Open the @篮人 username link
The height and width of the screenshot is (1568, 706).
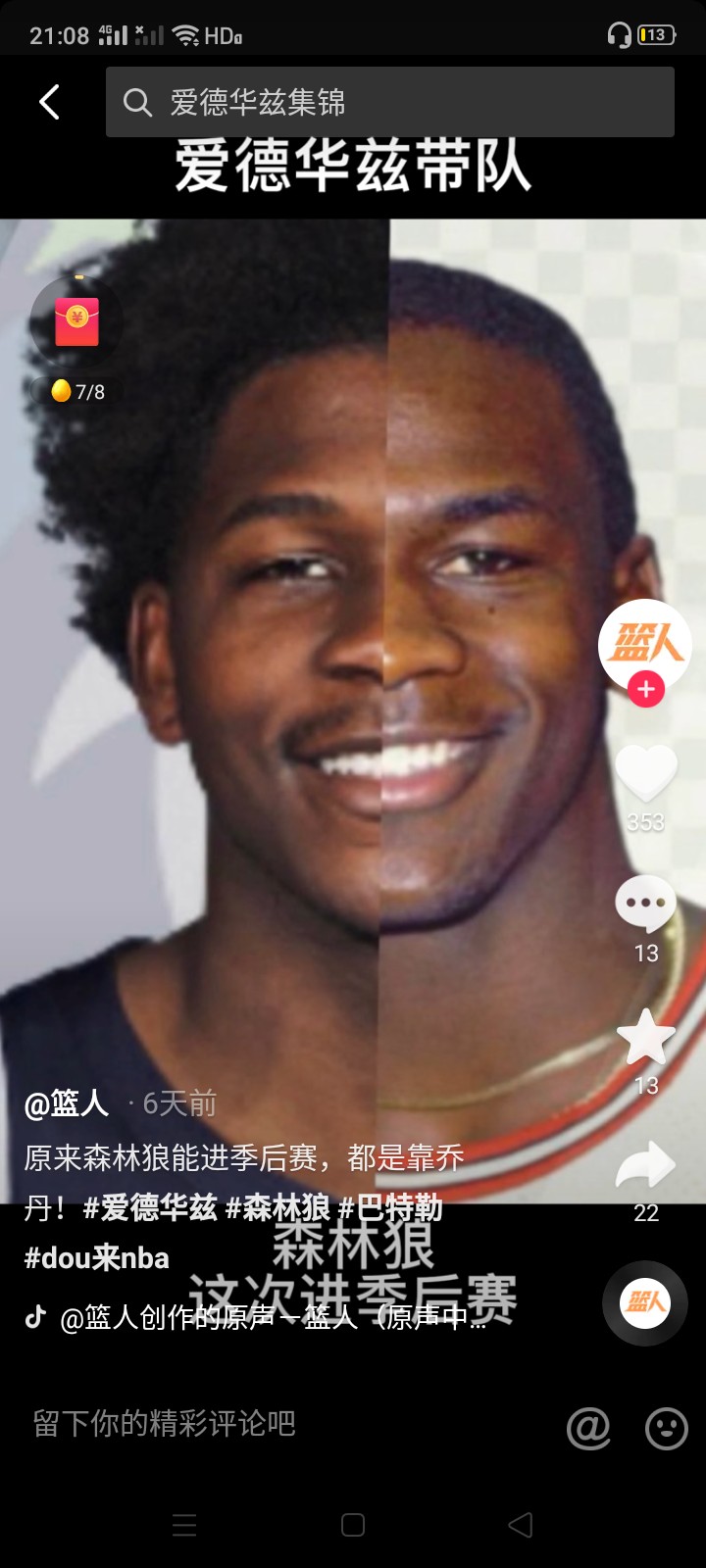(x=66, y=1103)
